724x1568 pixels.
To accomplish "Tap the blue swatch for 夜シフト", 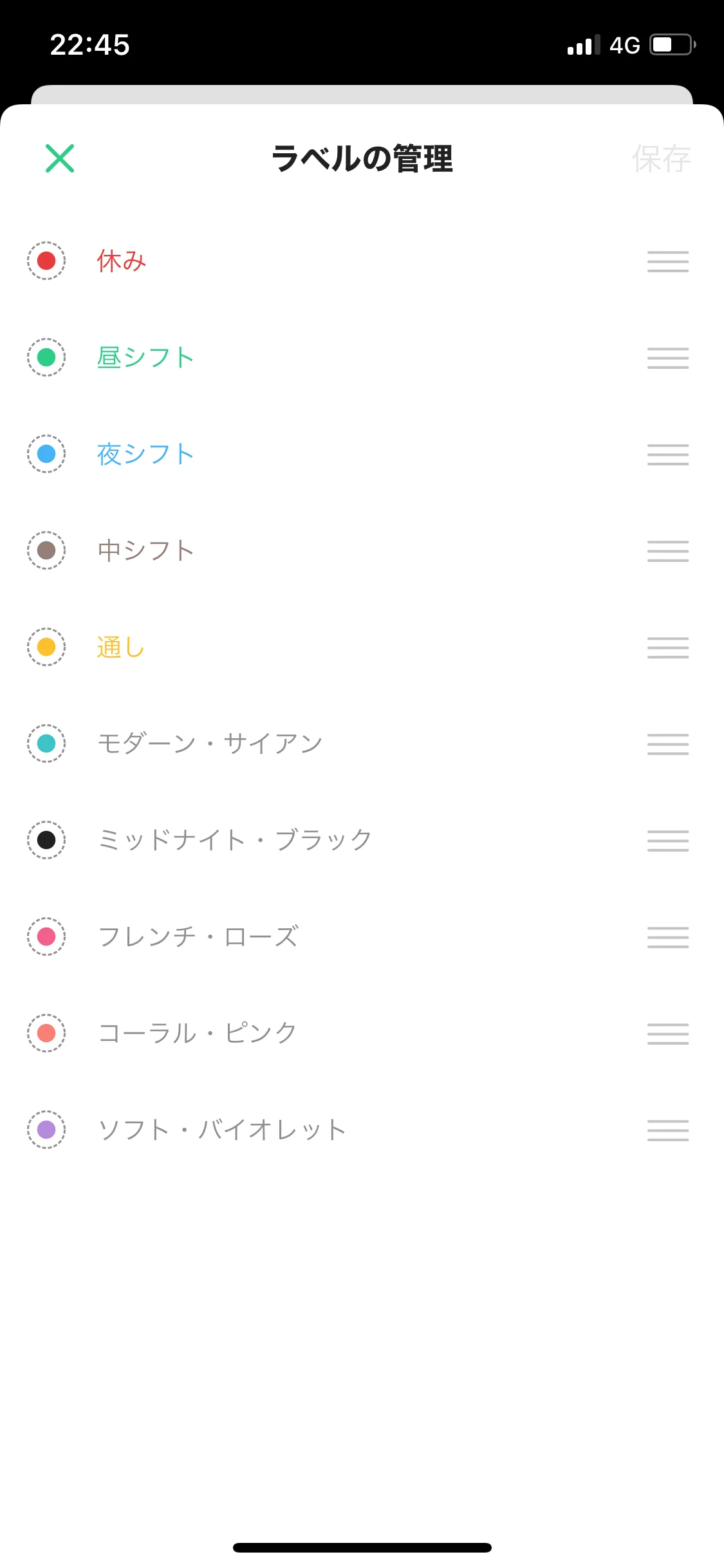I will tap(46, 454).
